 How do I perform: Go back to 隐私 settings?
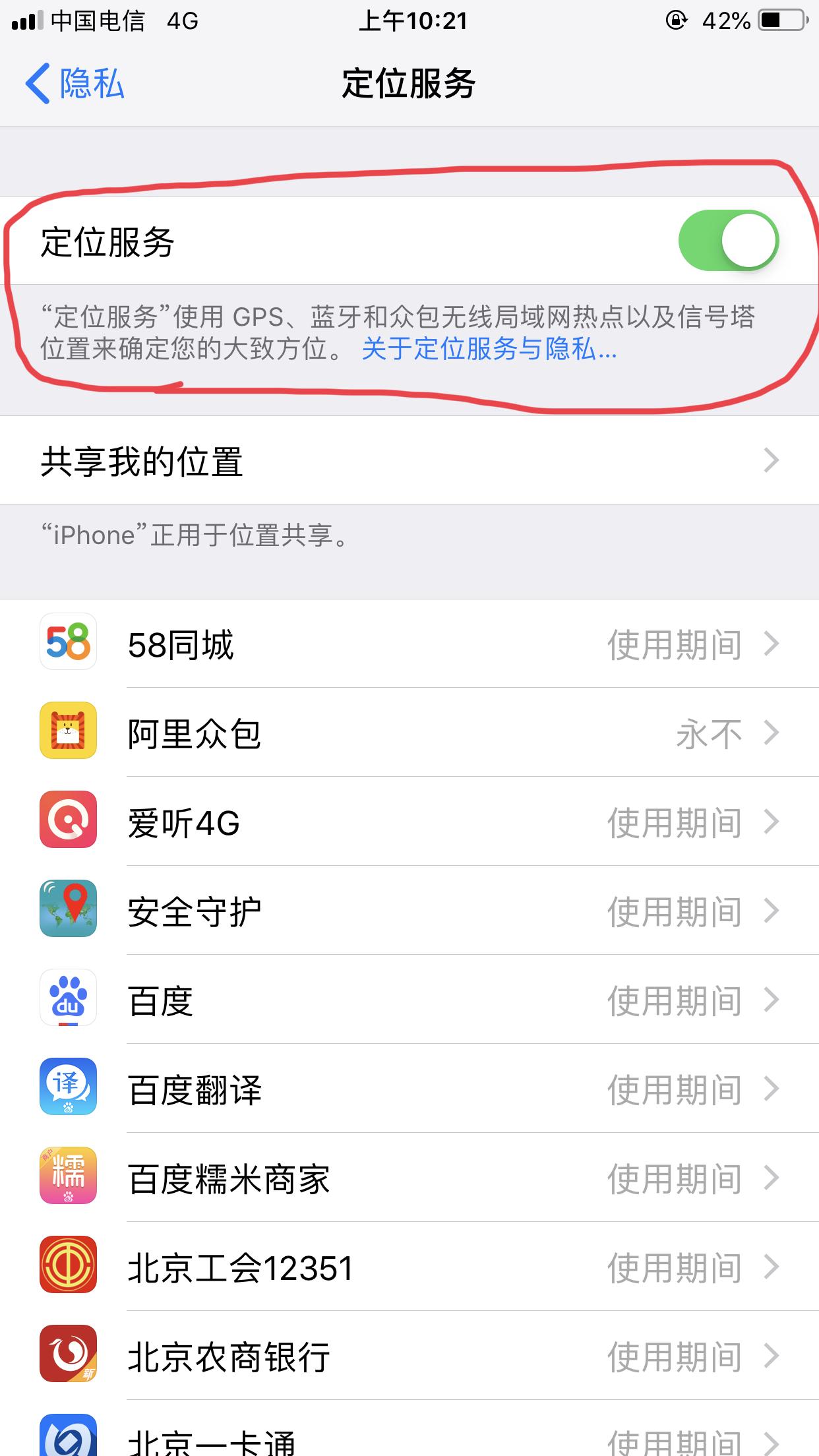[x=75, y=84]
